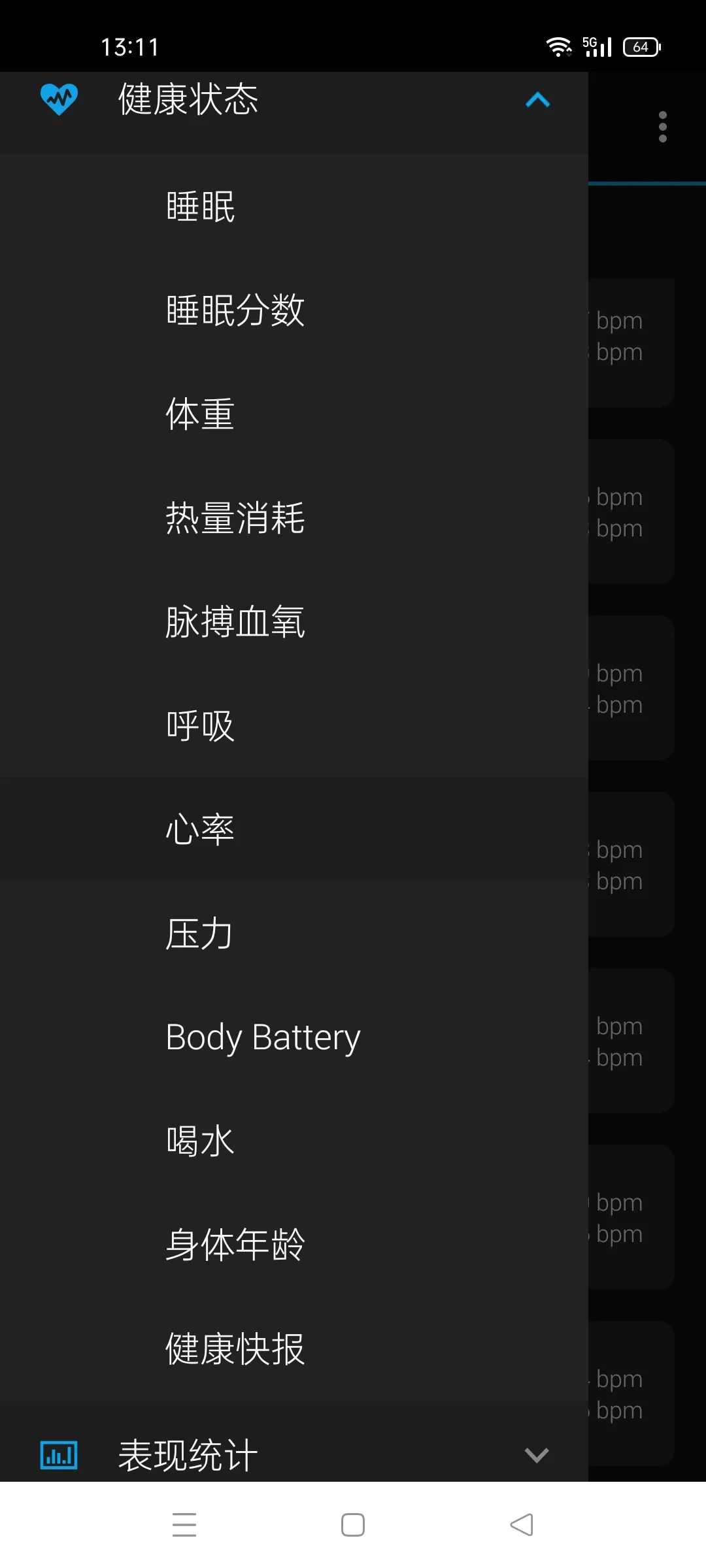This screenshot has width=706, height=1568.
Task: Collapse the 健康状态 section
Action: (x=537, y=100)
